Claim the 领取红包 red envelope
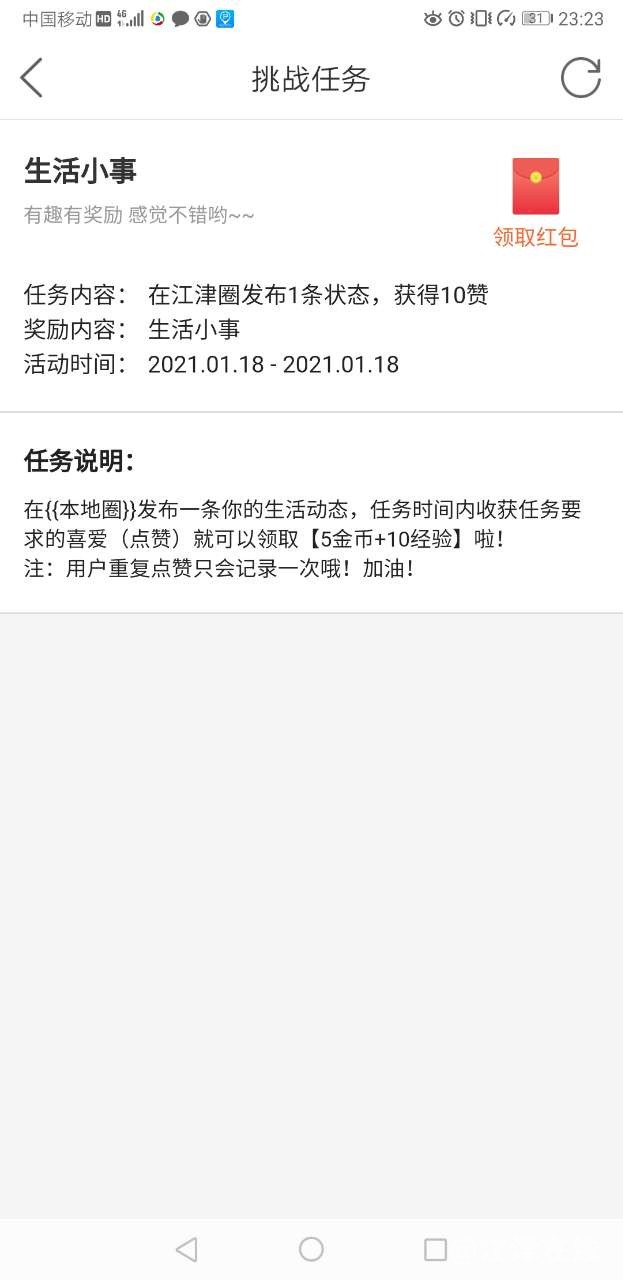The width and height of the screenshot is (623, 1280). [x=536, y=202]
